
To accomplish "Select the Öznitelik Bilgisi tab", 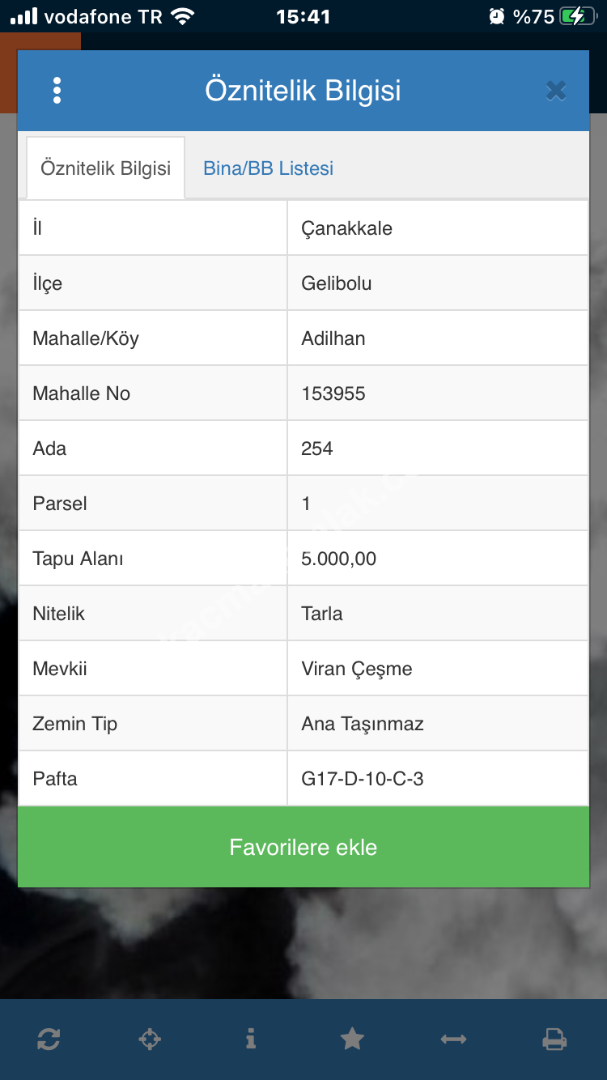I will [105, 168].
